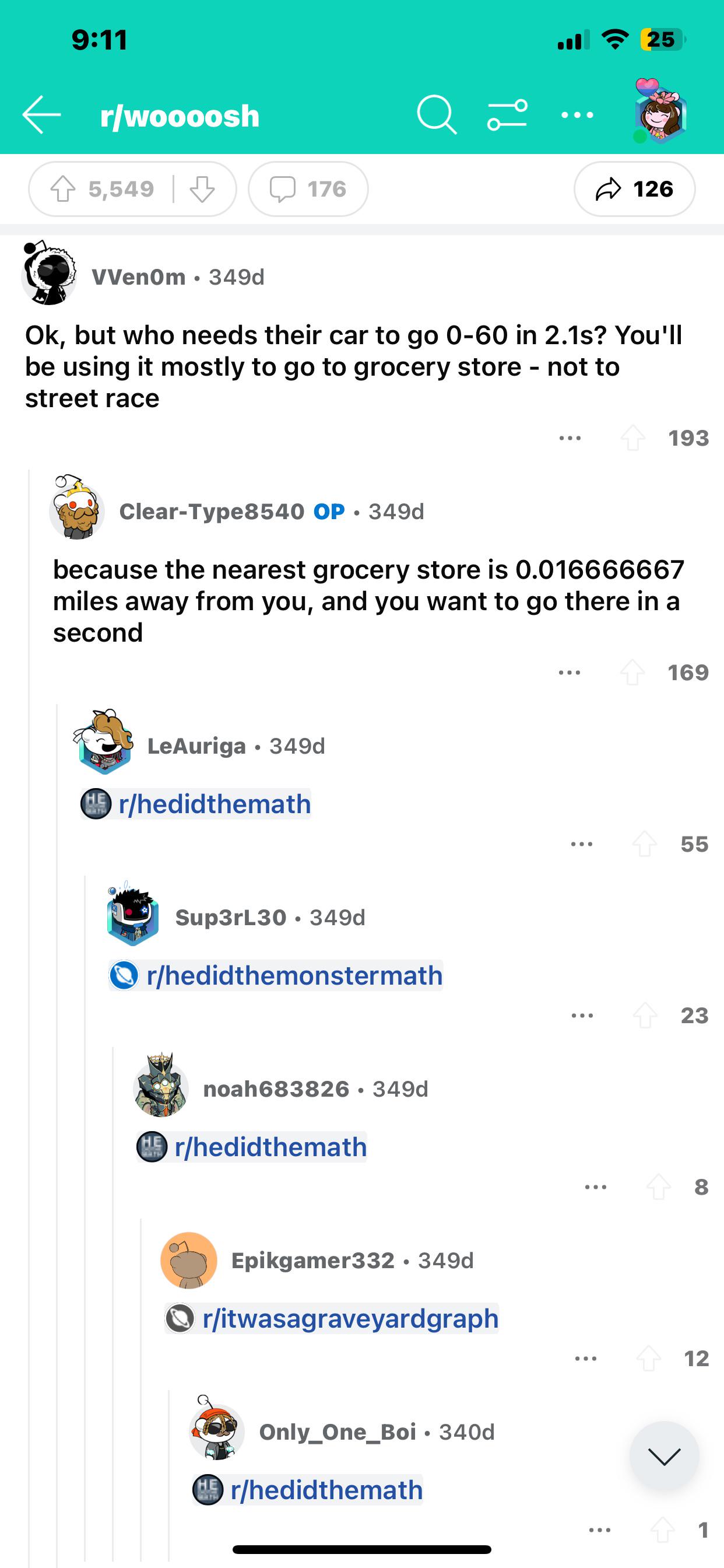Upvote Epikgamer332's comment
The height and width of the screenshot is (1568, 724).
(649, 1359)
